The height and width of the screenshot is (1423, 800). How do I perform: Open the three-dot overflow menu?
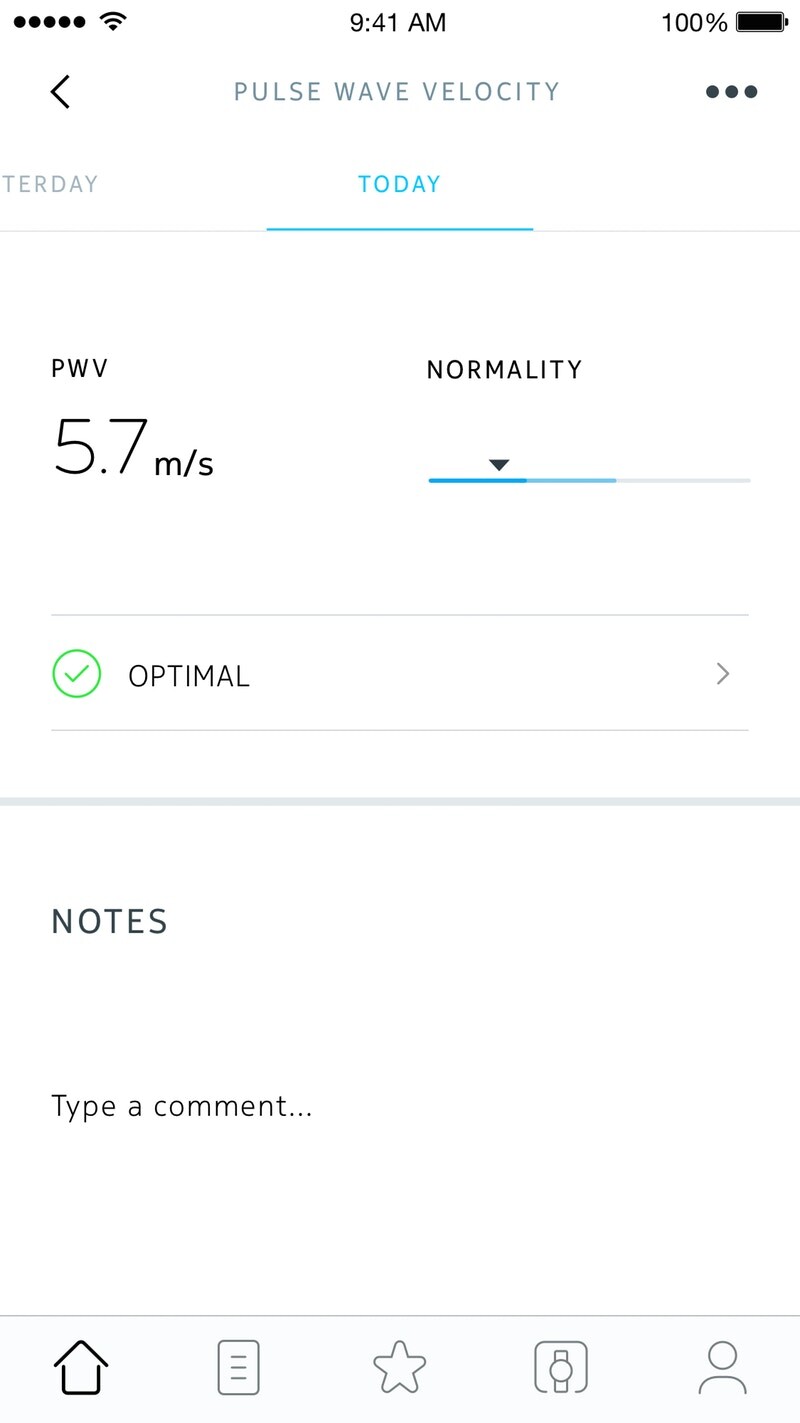tap(731, 92)
